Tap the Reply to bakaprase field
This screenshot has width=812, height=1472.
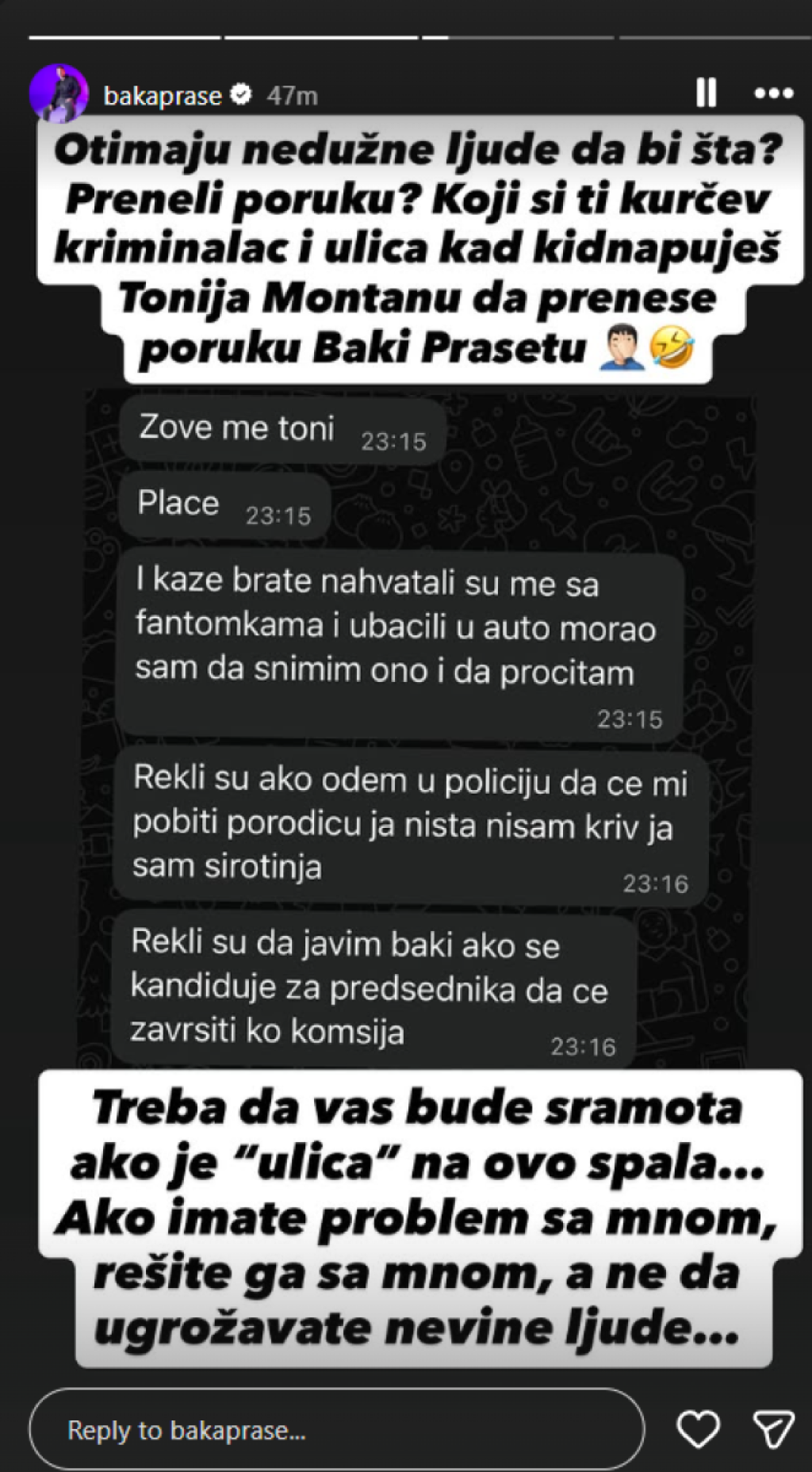pos(336,1430)
